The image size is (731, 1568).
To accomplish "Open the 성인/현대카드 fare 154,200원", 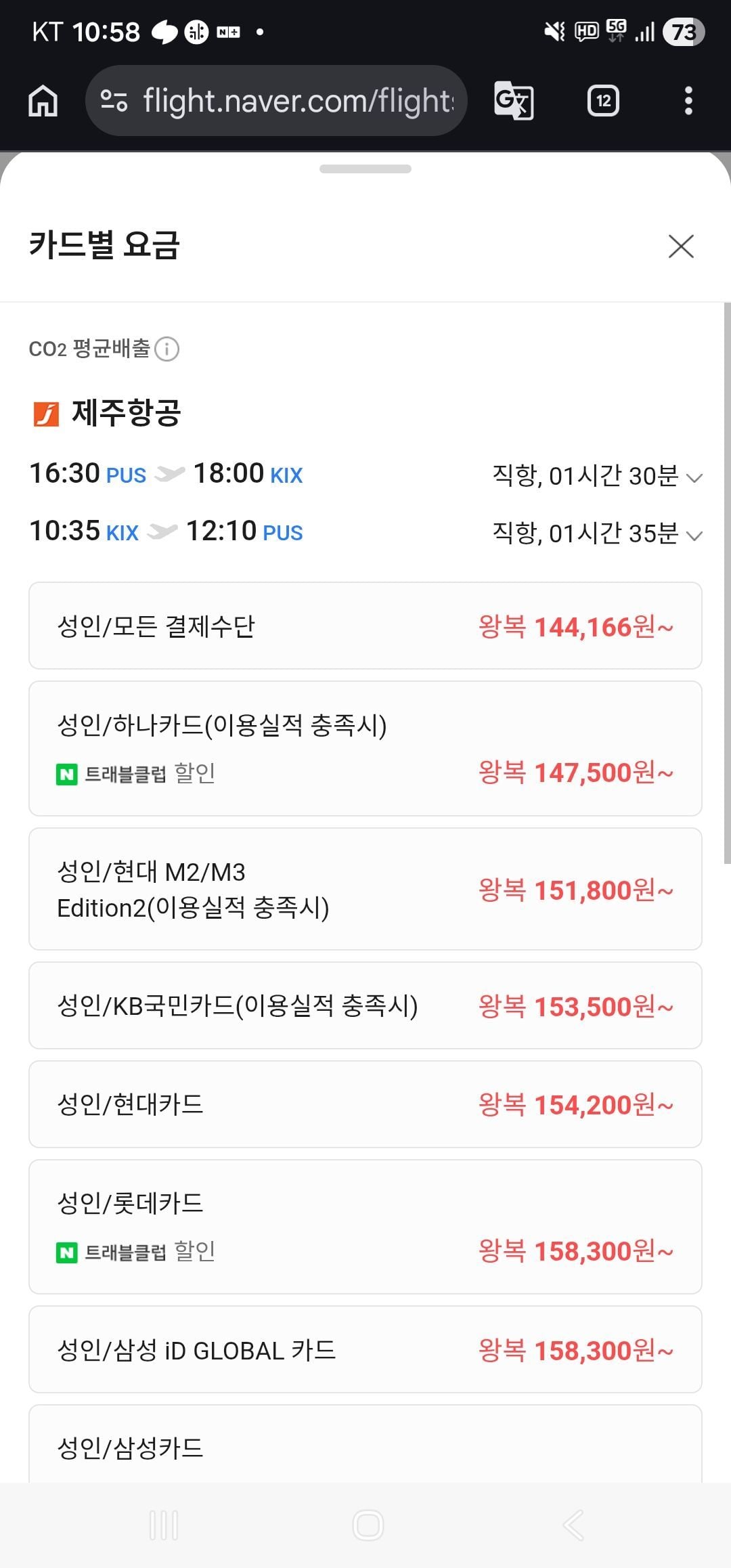I will [365, 1104].
